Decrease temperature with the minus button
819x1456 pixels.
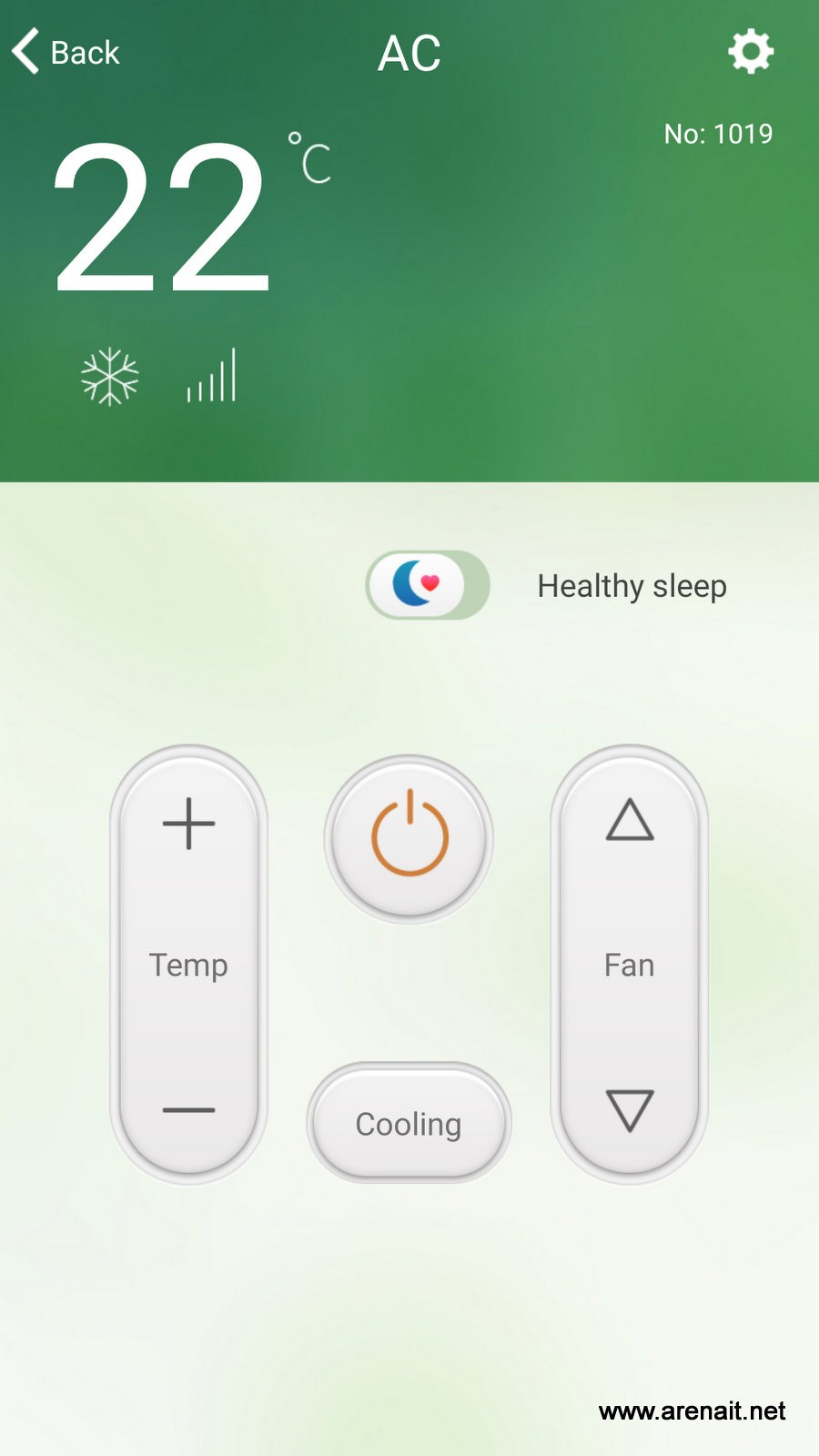pyautogui.click(x=188, y=1110)
